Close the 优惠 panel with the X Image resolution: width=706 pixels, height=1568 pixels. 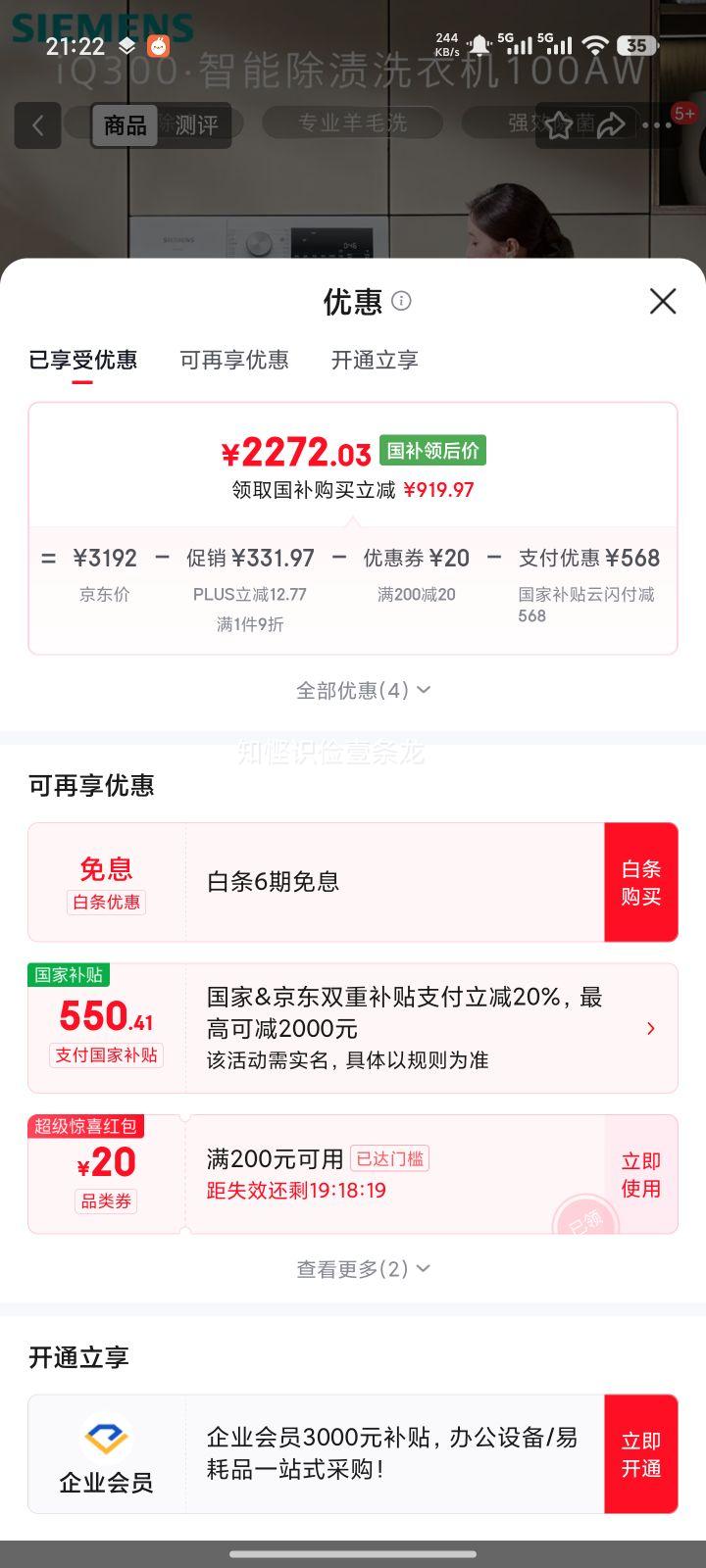[663, 302]
